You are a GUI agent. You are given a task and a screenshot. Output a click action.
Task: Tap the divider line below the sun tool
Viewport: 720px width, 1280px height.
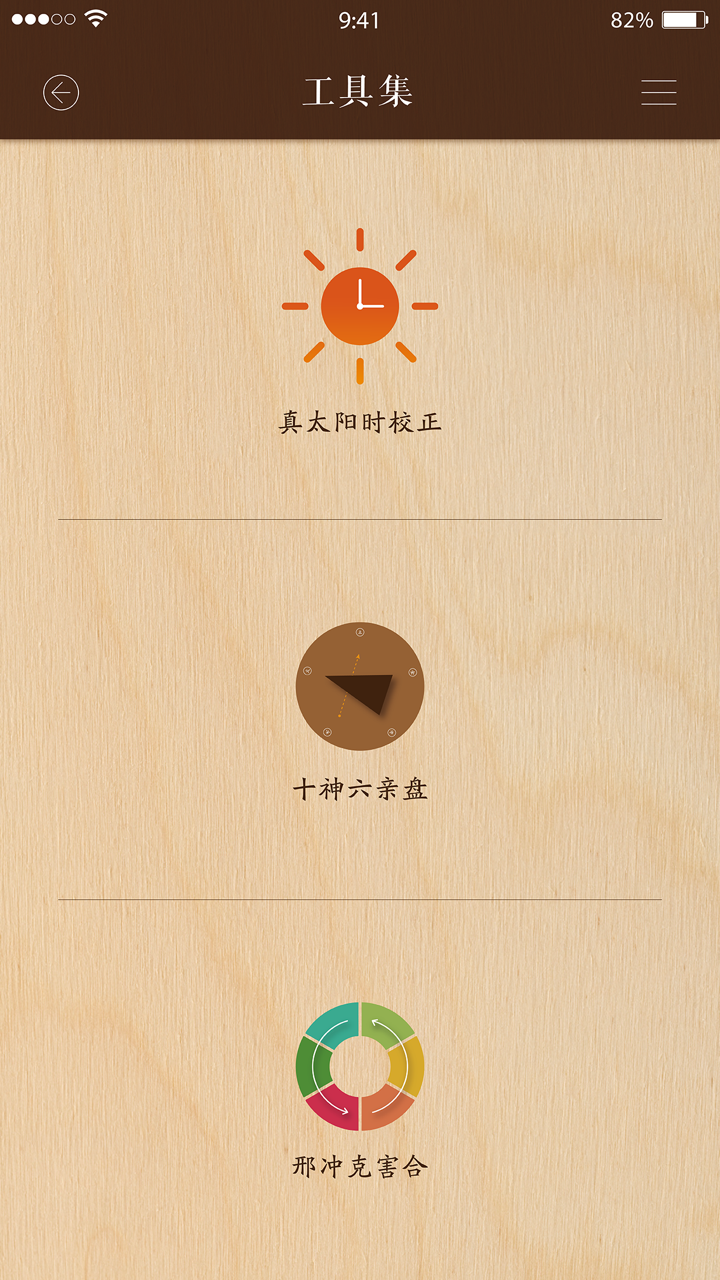pyautogui.click(x=360, y=520)
